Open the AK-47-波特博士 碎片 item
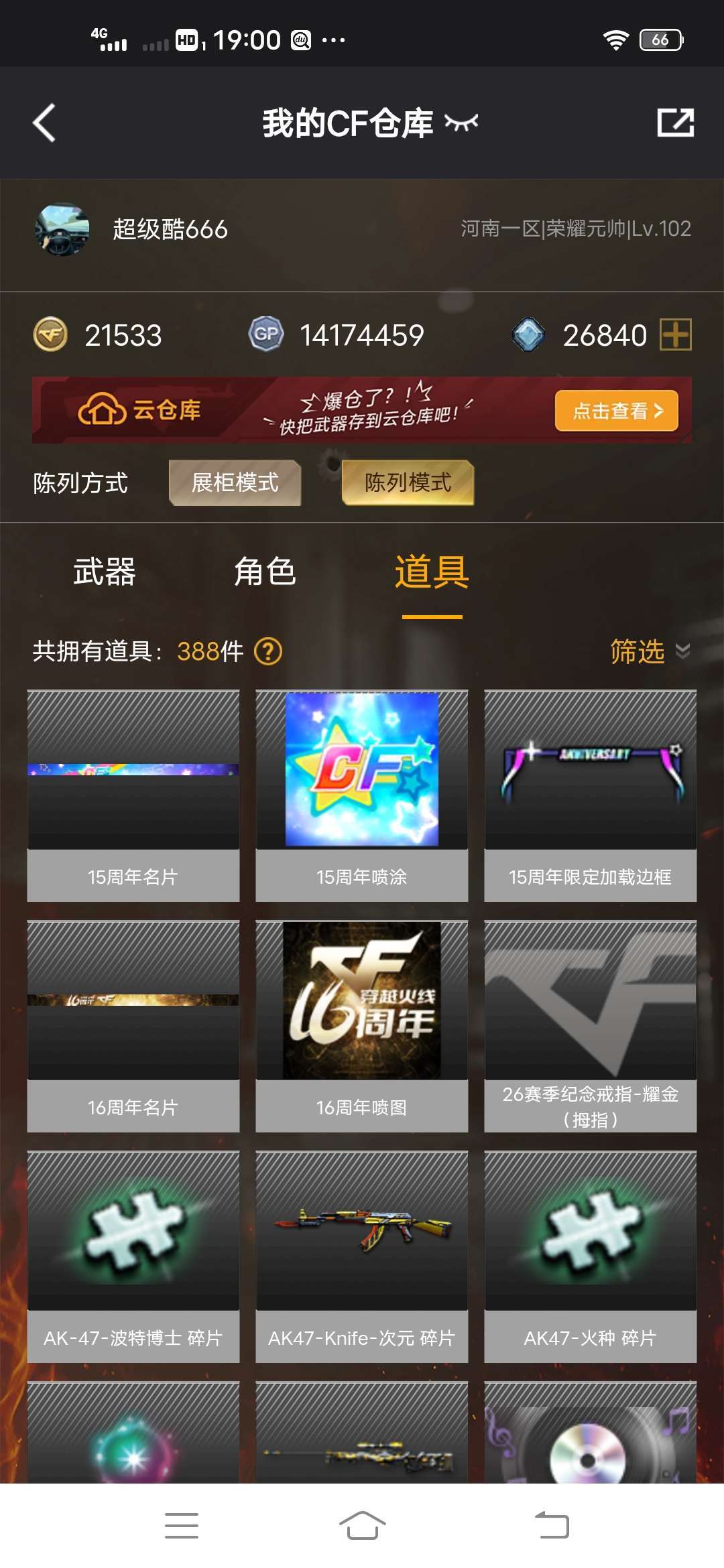The width and height of the screenshot is (724, 1568). pyautogui.click(x=133, y=1257)
